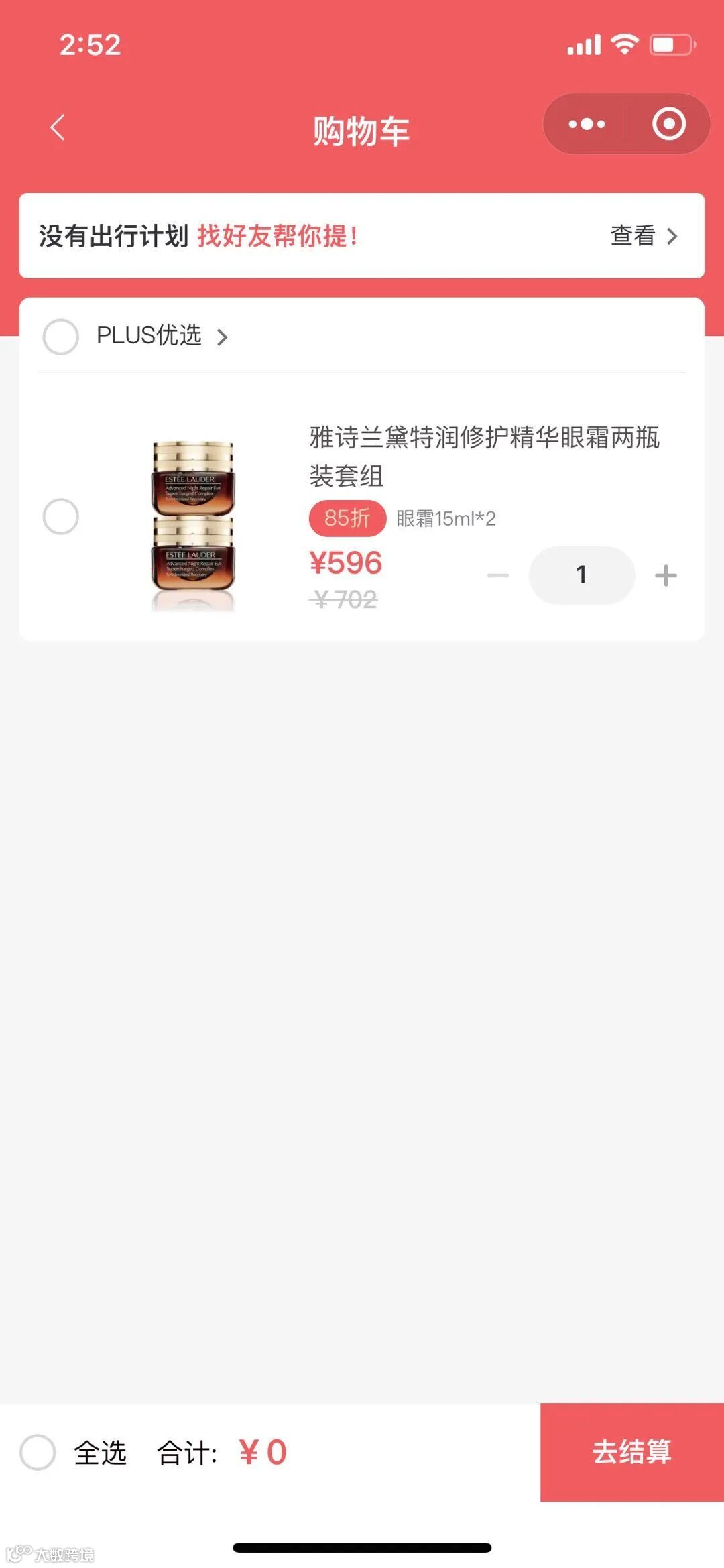Select all PLUS优选 items checkbox
This screenshot has width=724, height=1568.
point(60,337)
